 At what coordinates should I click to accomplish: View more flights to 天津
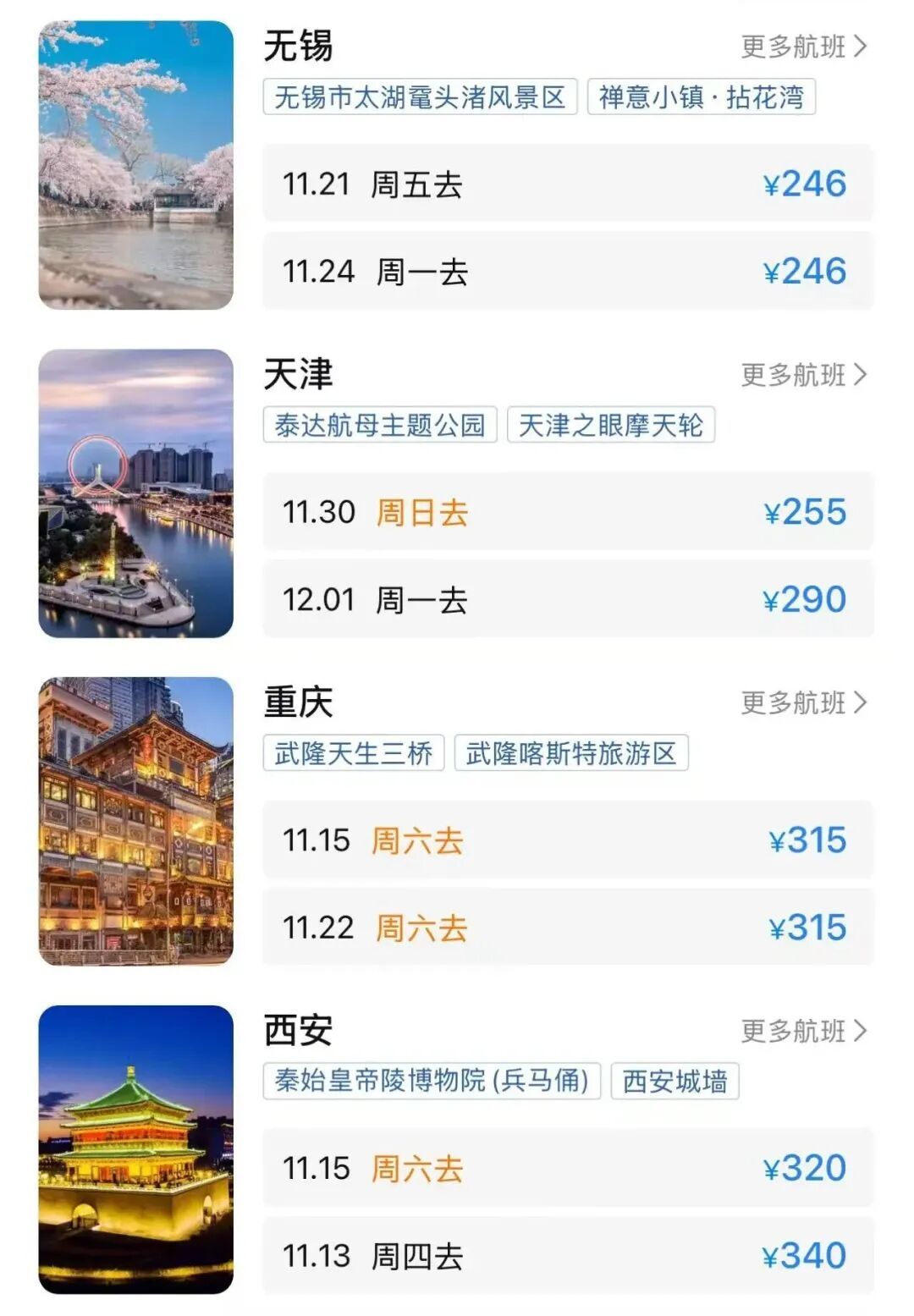point(803,374)
